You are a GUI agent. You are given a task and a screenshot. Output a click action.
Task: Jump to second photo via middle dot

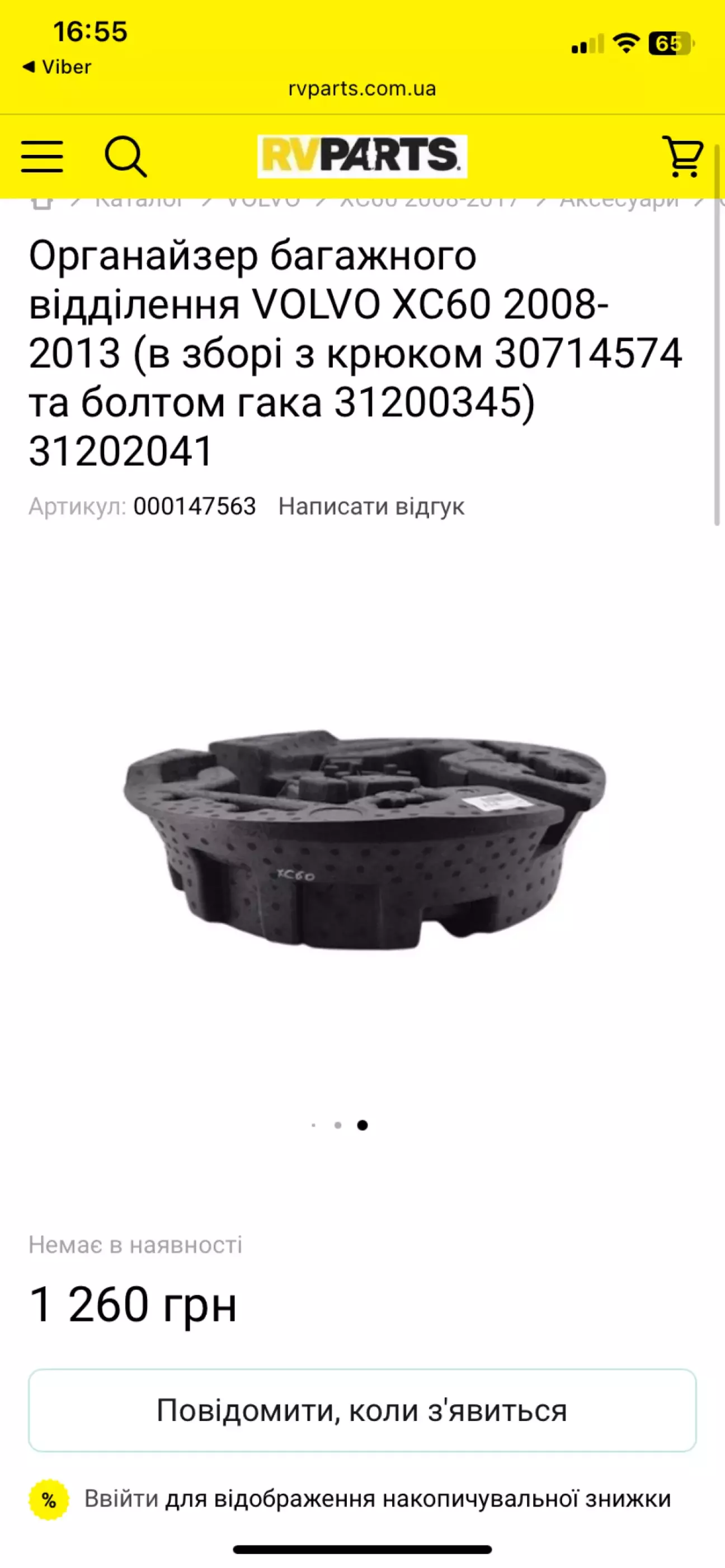click(338, 1126)
